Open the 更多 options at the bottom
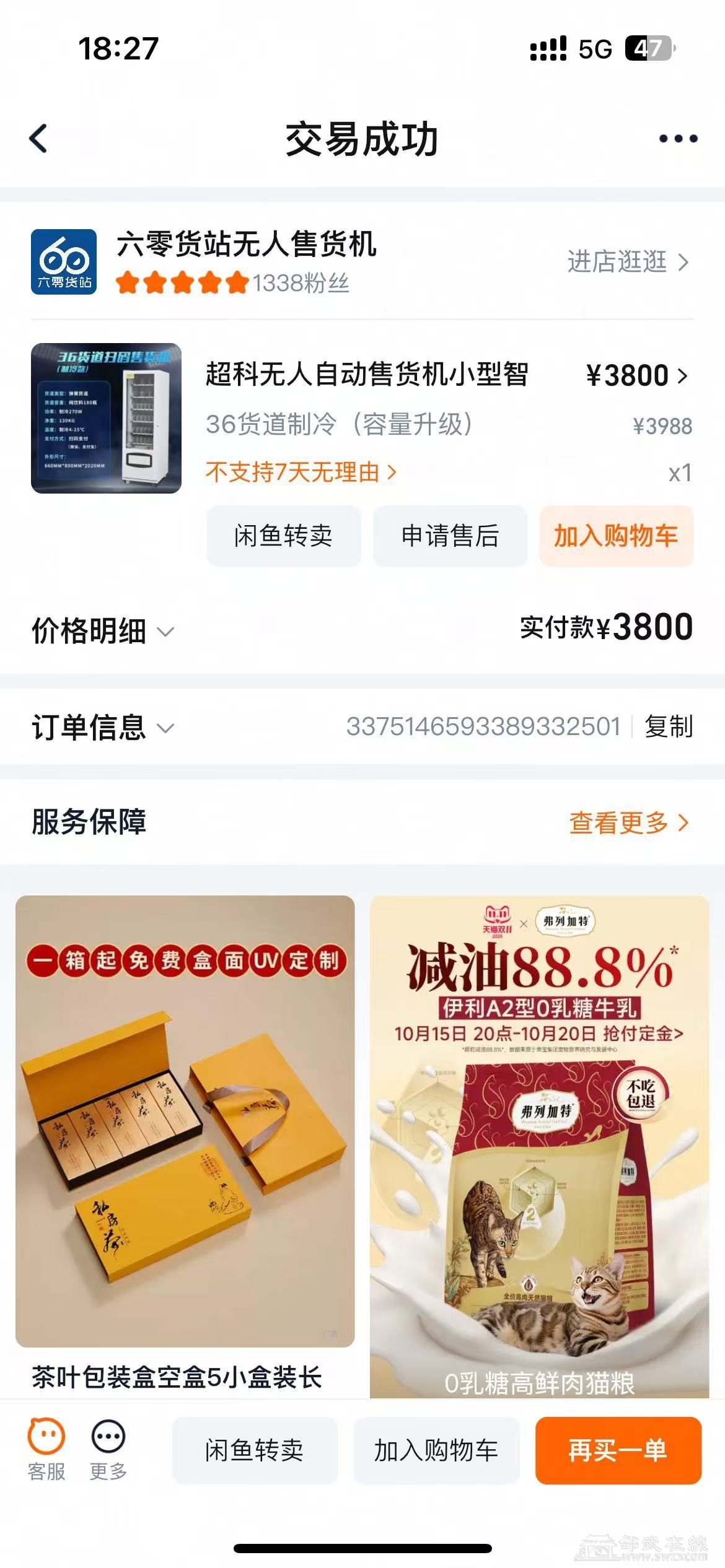Viewport: 725px width, 1568px height. pos(108,1450)
